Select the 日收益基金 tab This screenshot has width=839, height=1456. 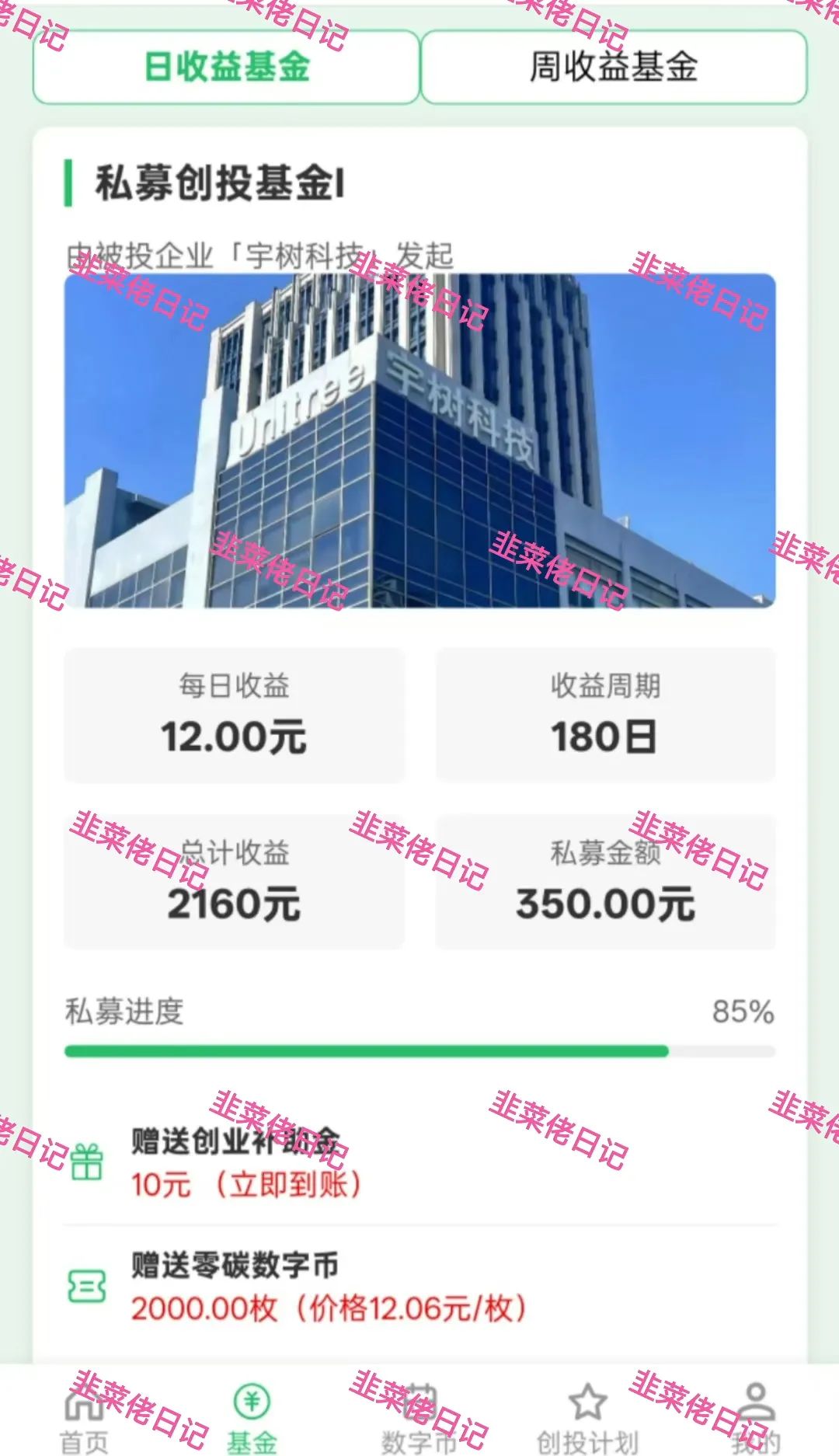click(x=225, y=68)
